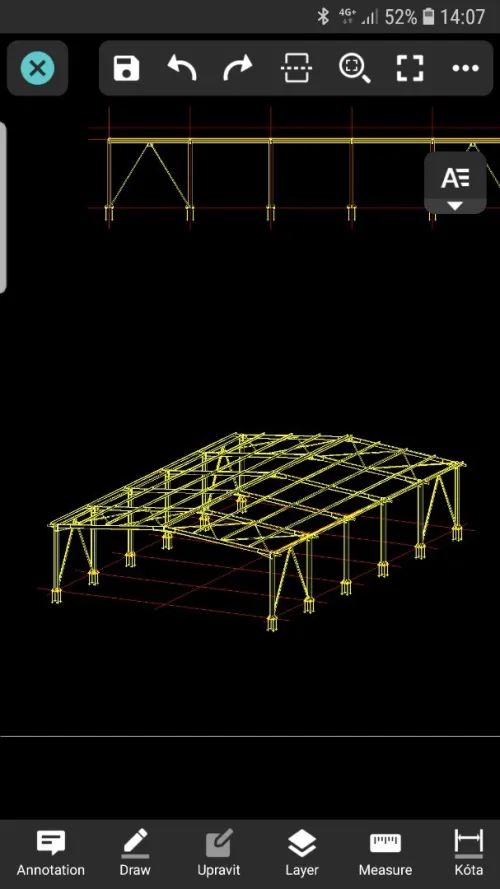Open the Annotation tools
Image resolution: width=500 pixels, height=889 pixels.
pos(50,854)
